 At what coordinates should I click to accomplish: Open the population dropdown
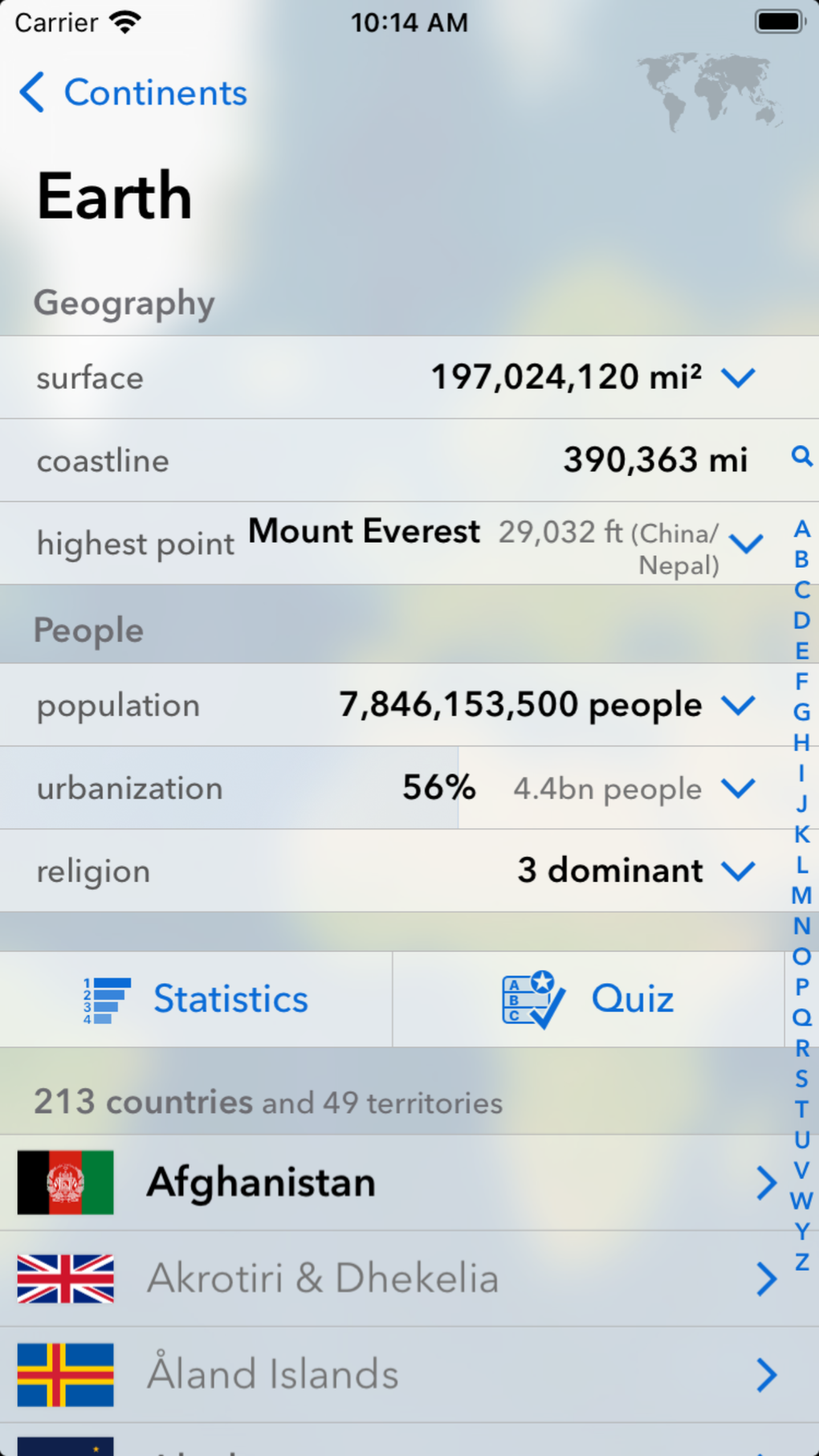(737, 705)
